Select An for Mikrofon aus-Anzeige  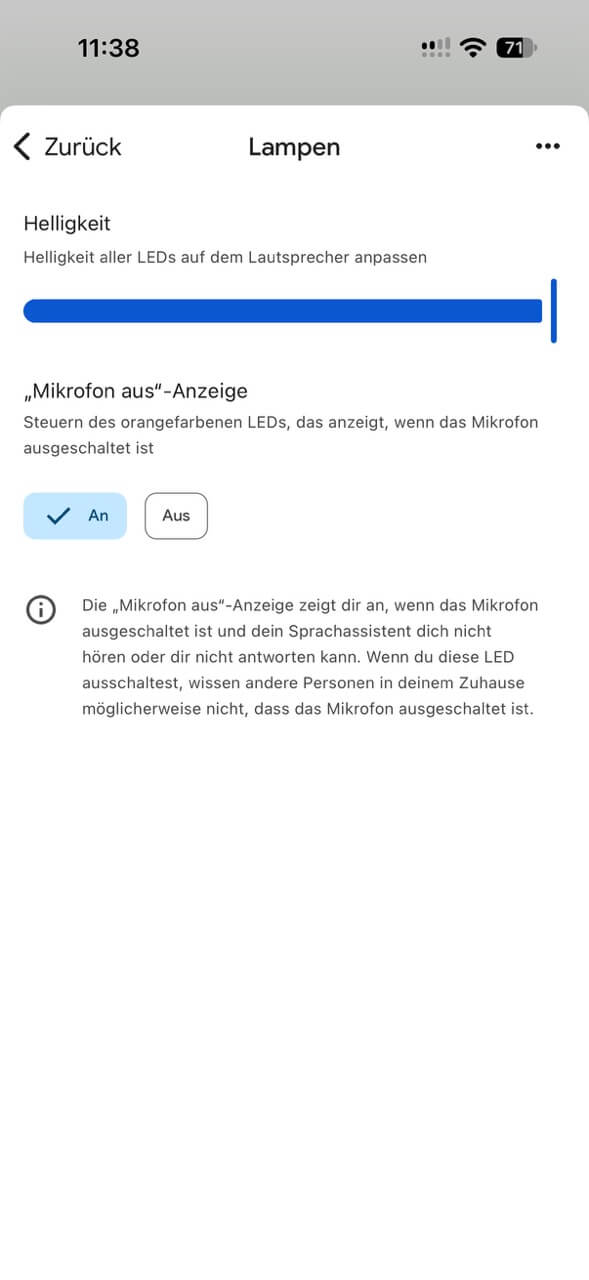coord(75,516)
